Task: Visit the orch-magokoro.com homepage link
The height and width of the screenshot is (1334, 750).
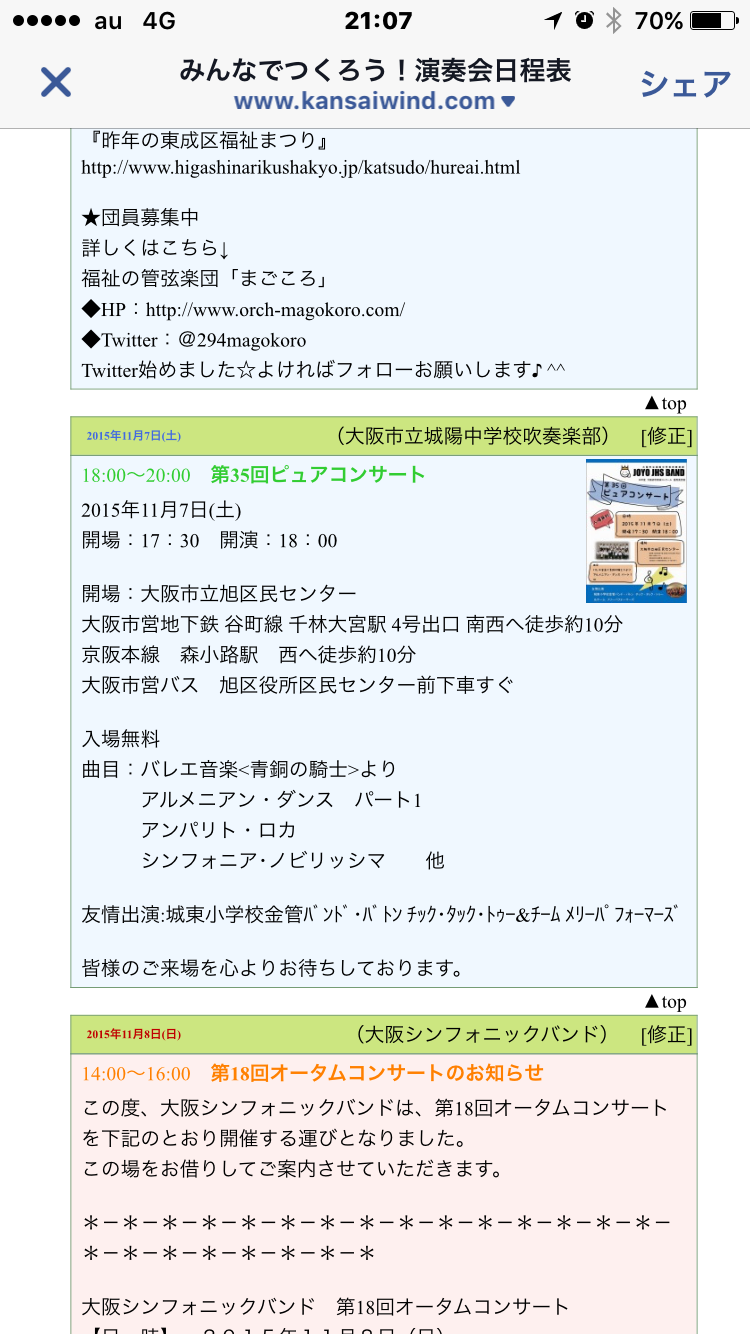Action: [275, 310]
